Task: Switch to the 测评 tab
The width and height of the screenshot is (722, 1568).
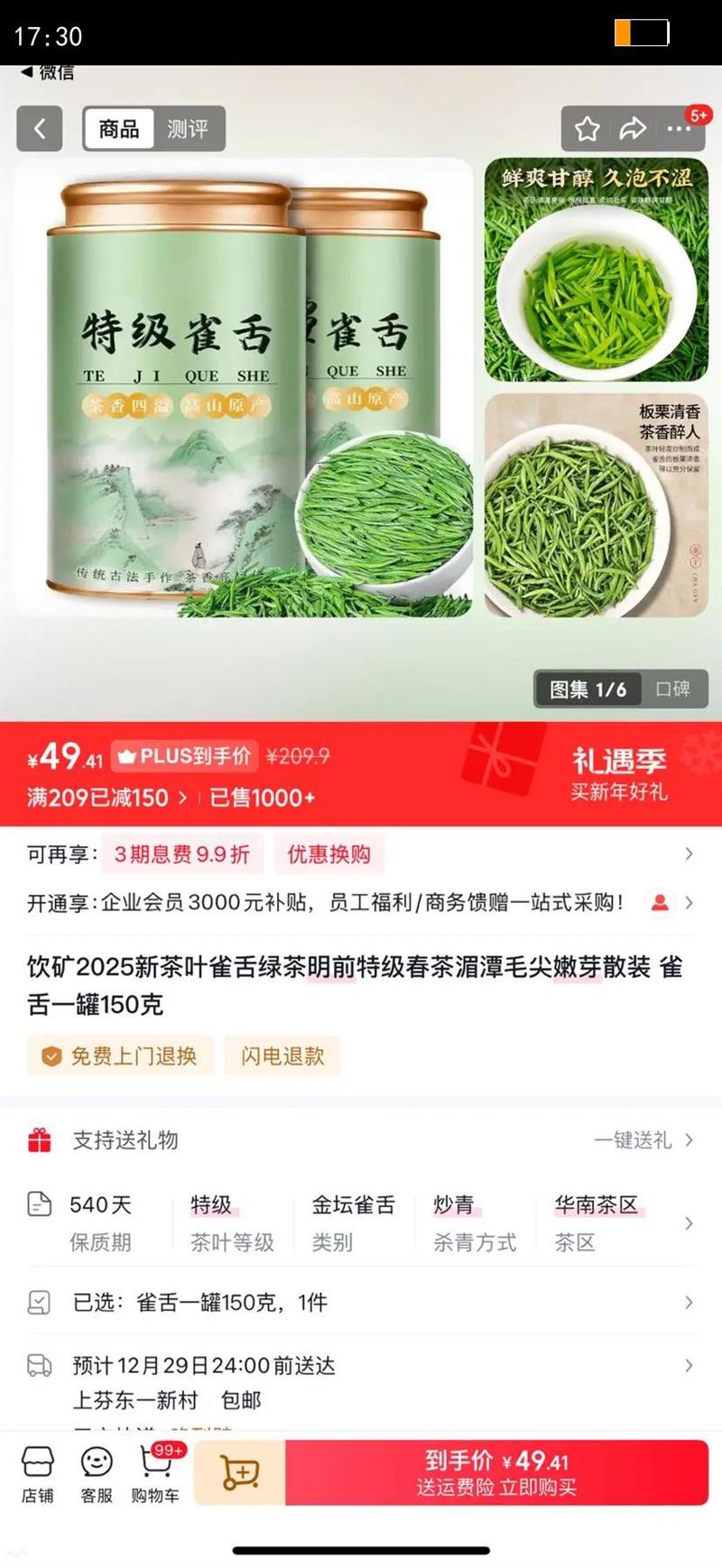Action: (187, 129)
